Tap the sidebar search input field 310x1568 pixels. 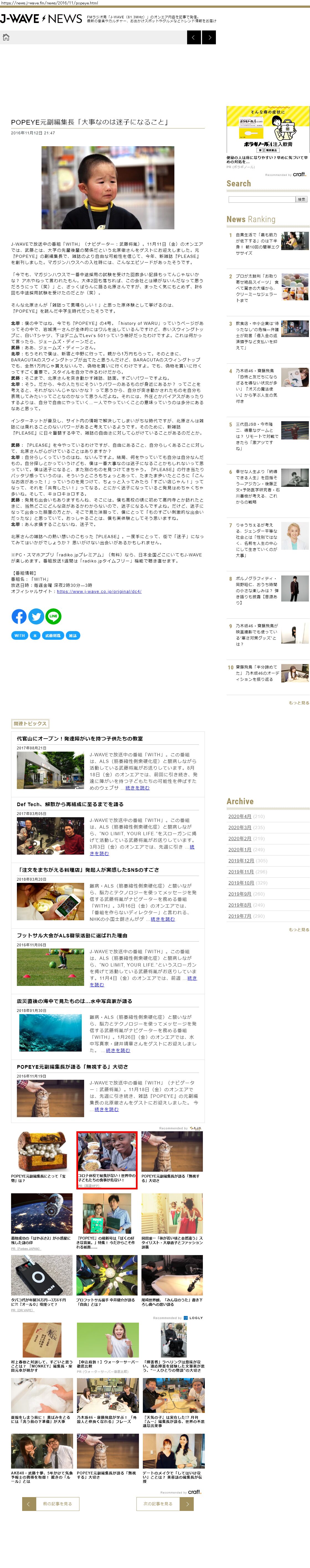point(261,199)
